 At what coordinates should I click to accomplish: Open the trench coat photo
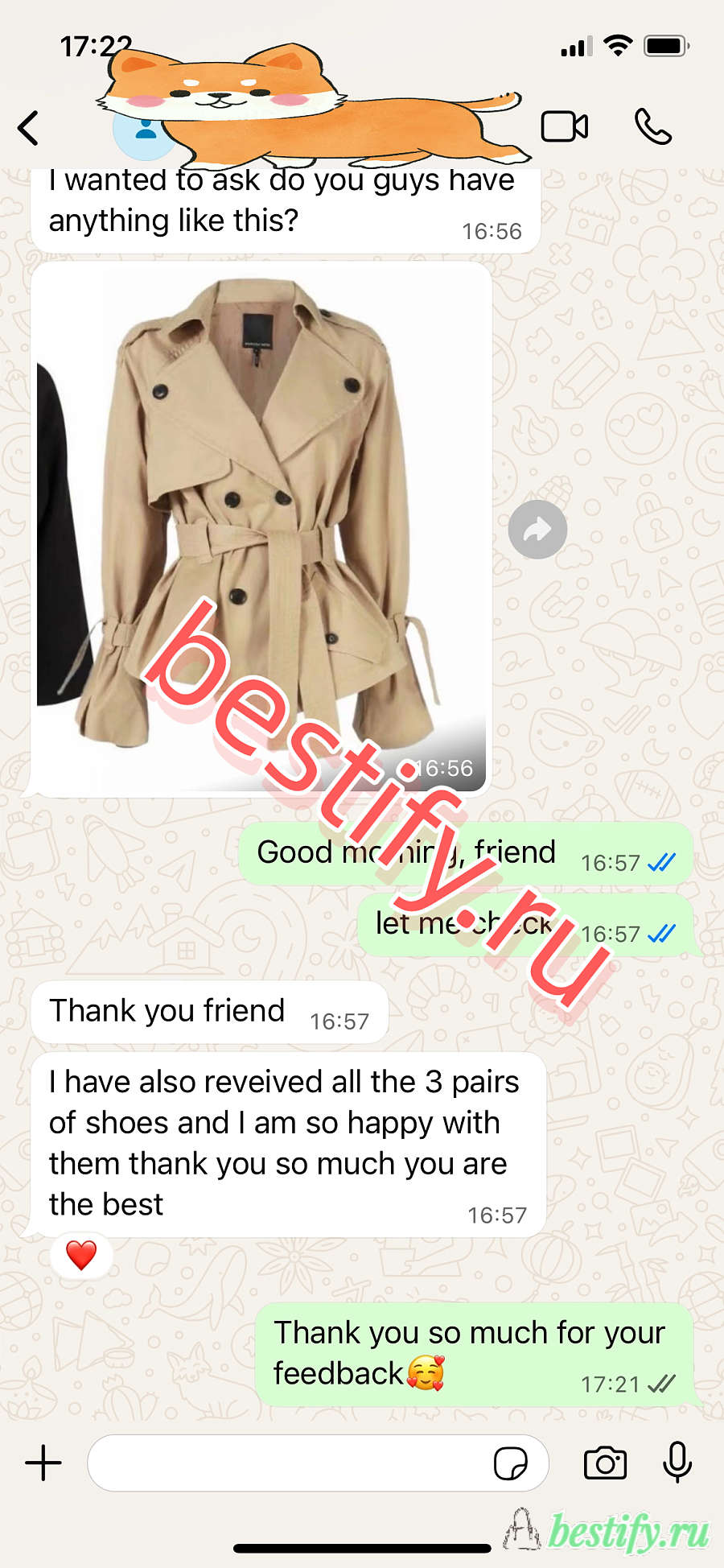[261, 527]
